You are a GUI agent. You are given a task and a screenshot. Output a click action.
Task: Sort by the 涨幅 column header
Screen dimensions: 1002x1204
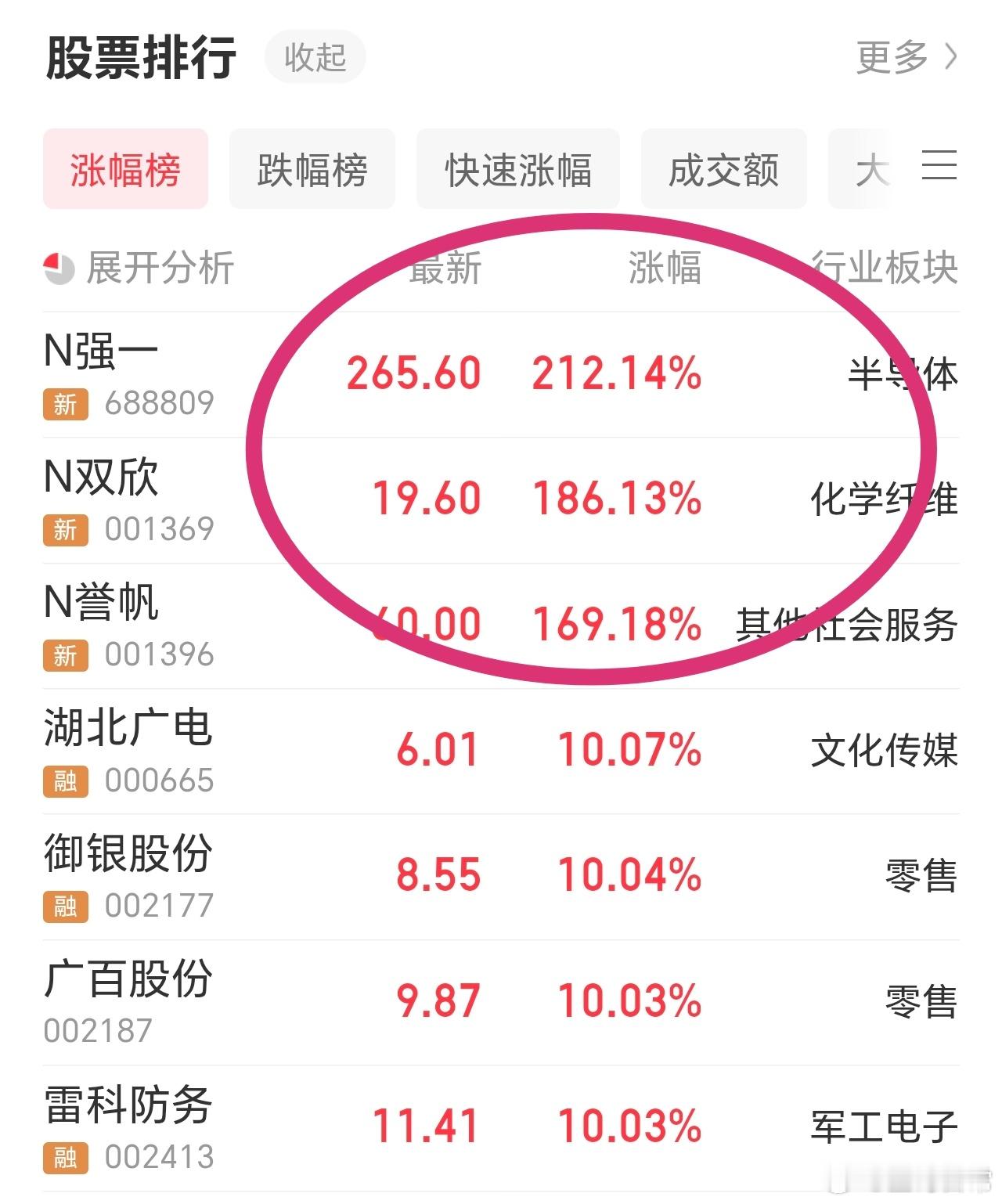[665, 269]
